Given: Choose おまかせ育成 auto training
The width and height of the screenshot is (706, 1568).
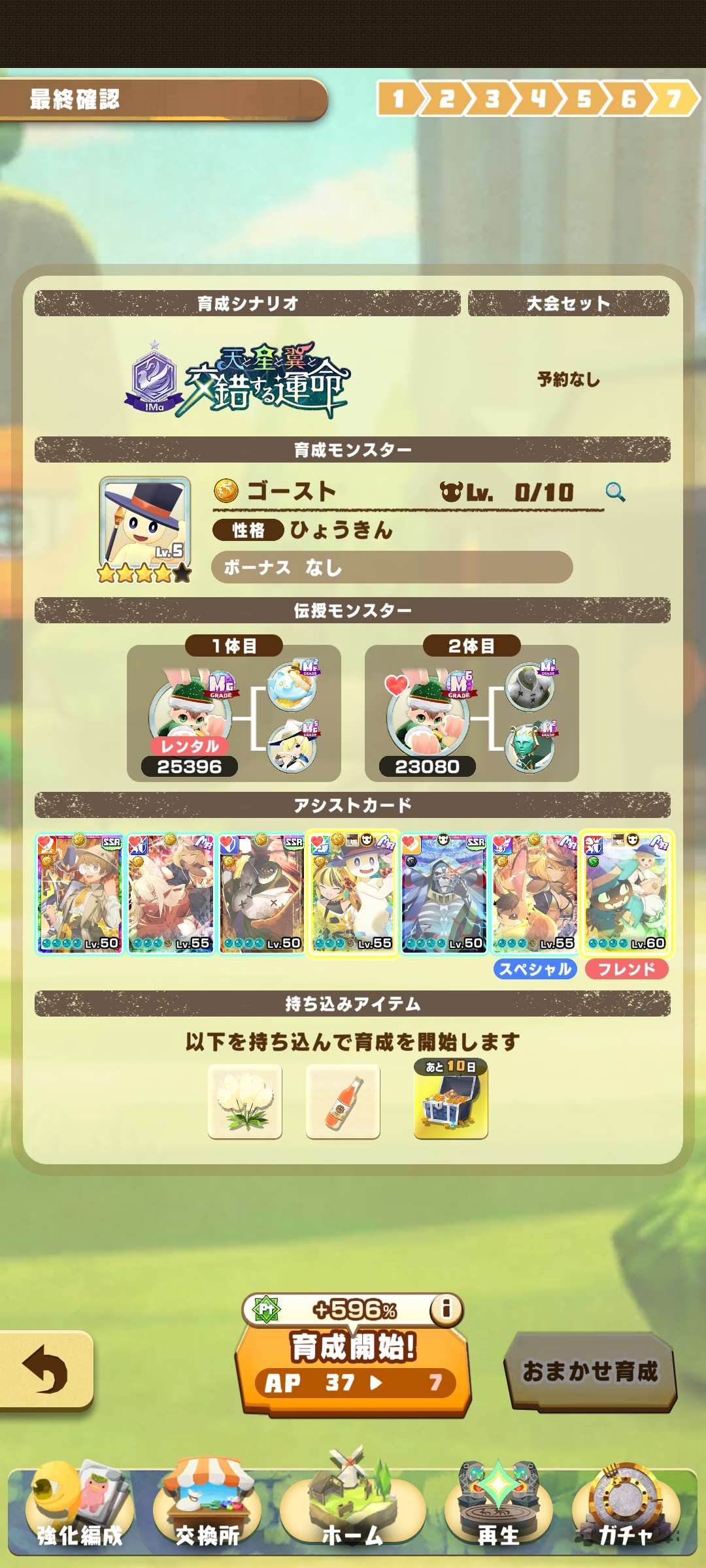Looking at the screenshot, I should pyautogui.click(x=590, y=1371).
